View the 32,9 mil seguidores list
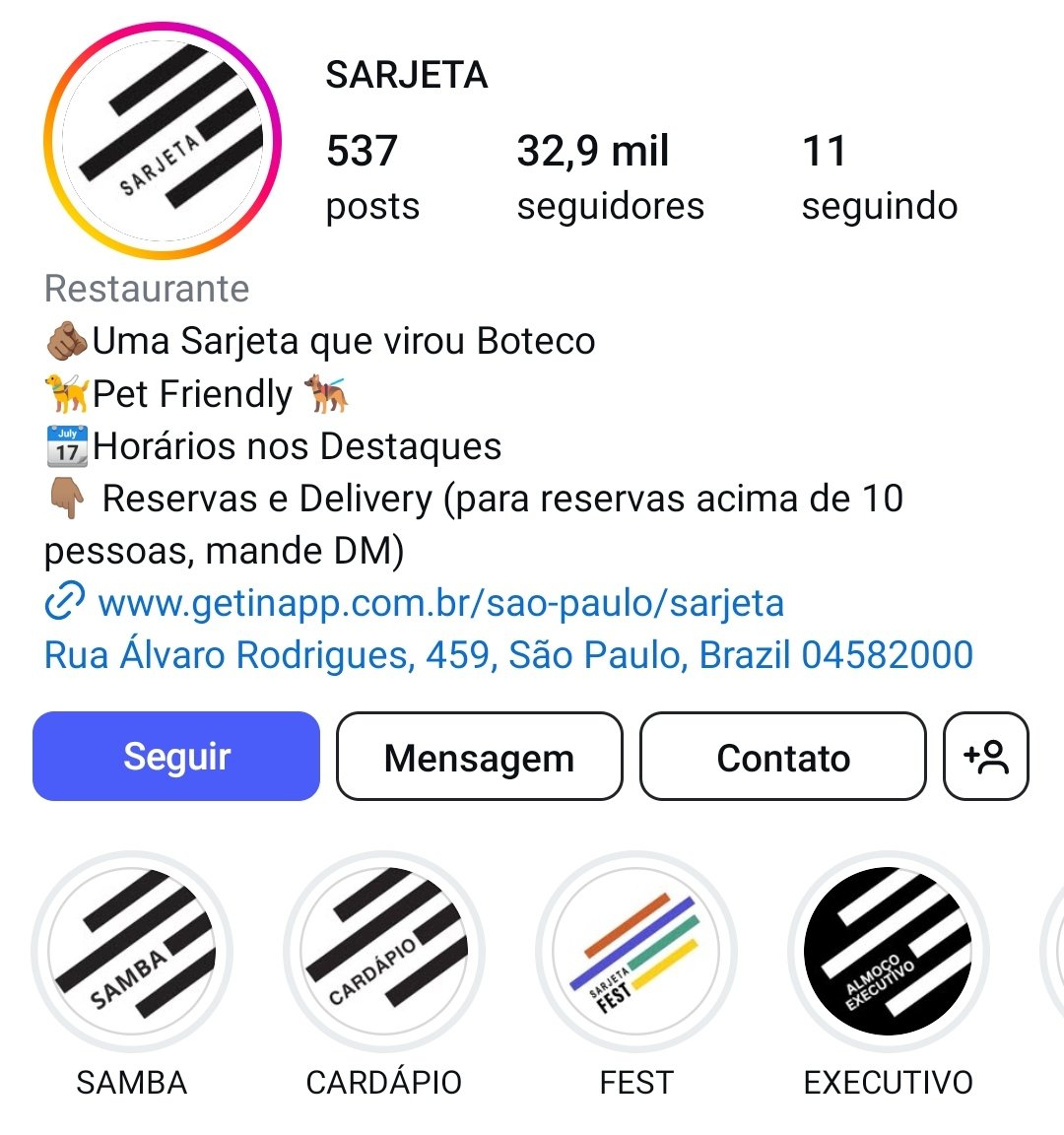 (610, 177)
